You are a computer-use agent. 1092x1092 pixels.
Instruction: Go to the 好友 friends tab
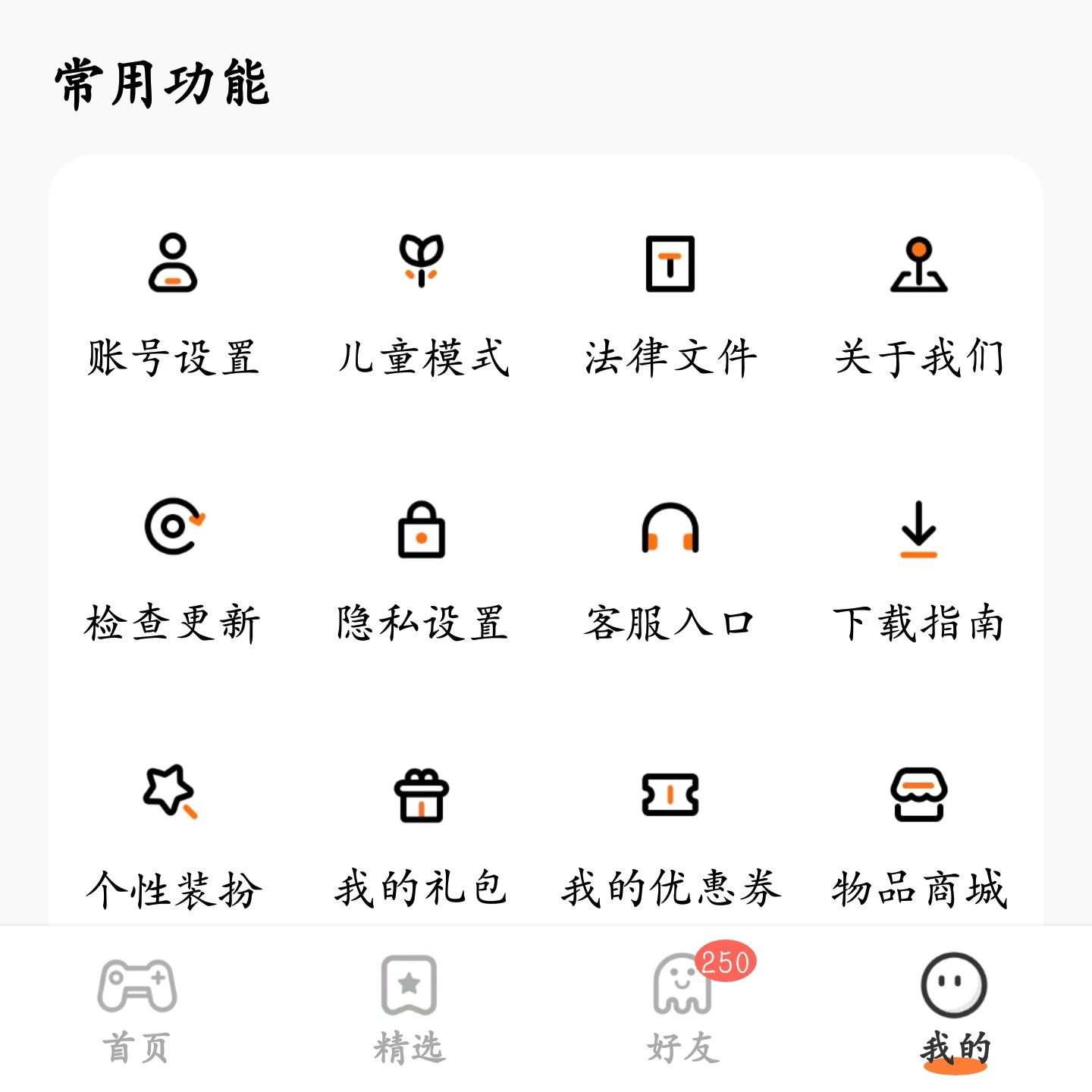(x=682, y=1009)
